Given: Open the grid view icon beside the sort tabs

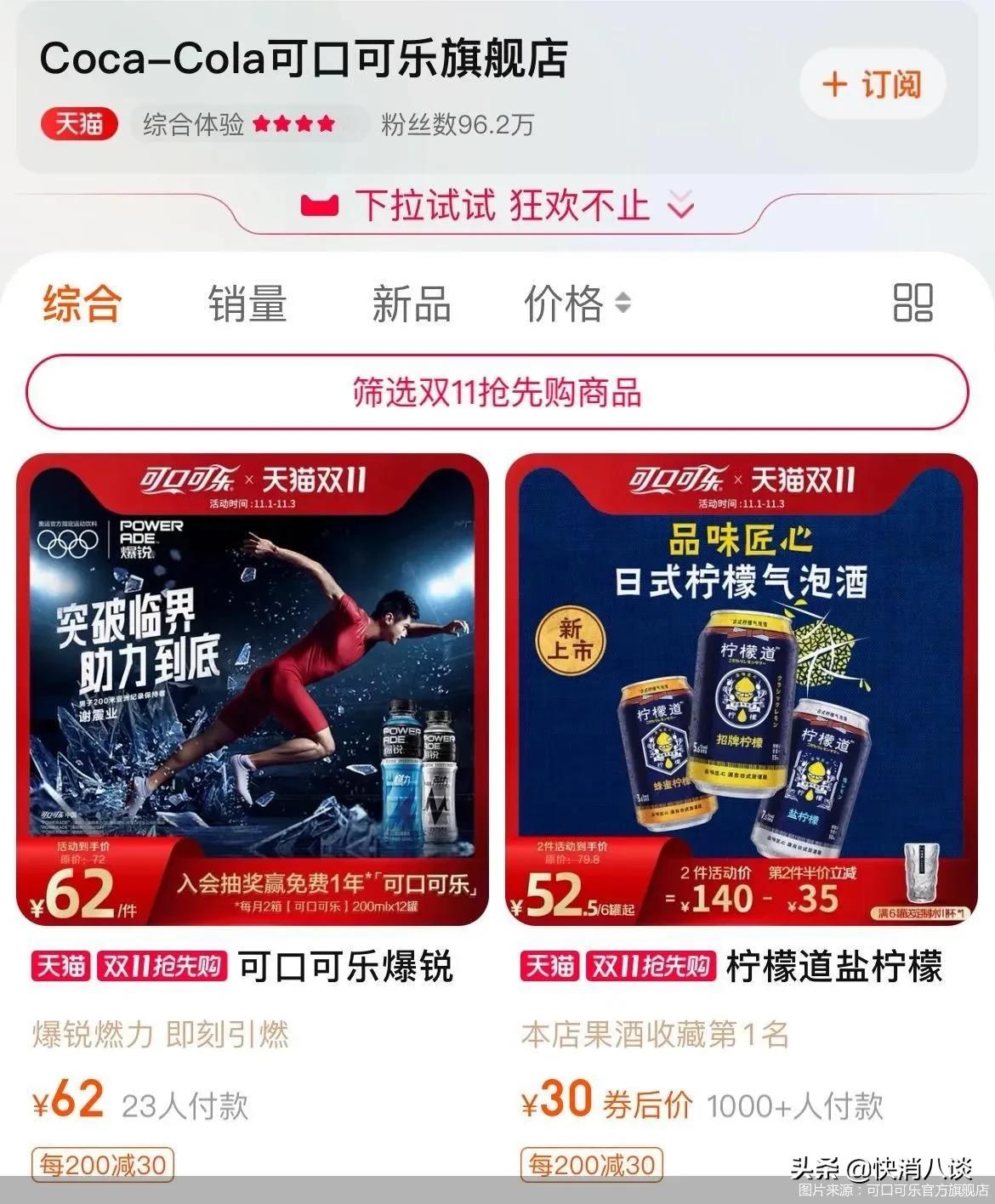Looking at the screenshot, I should pyautogui.click(x=911, y=304).
